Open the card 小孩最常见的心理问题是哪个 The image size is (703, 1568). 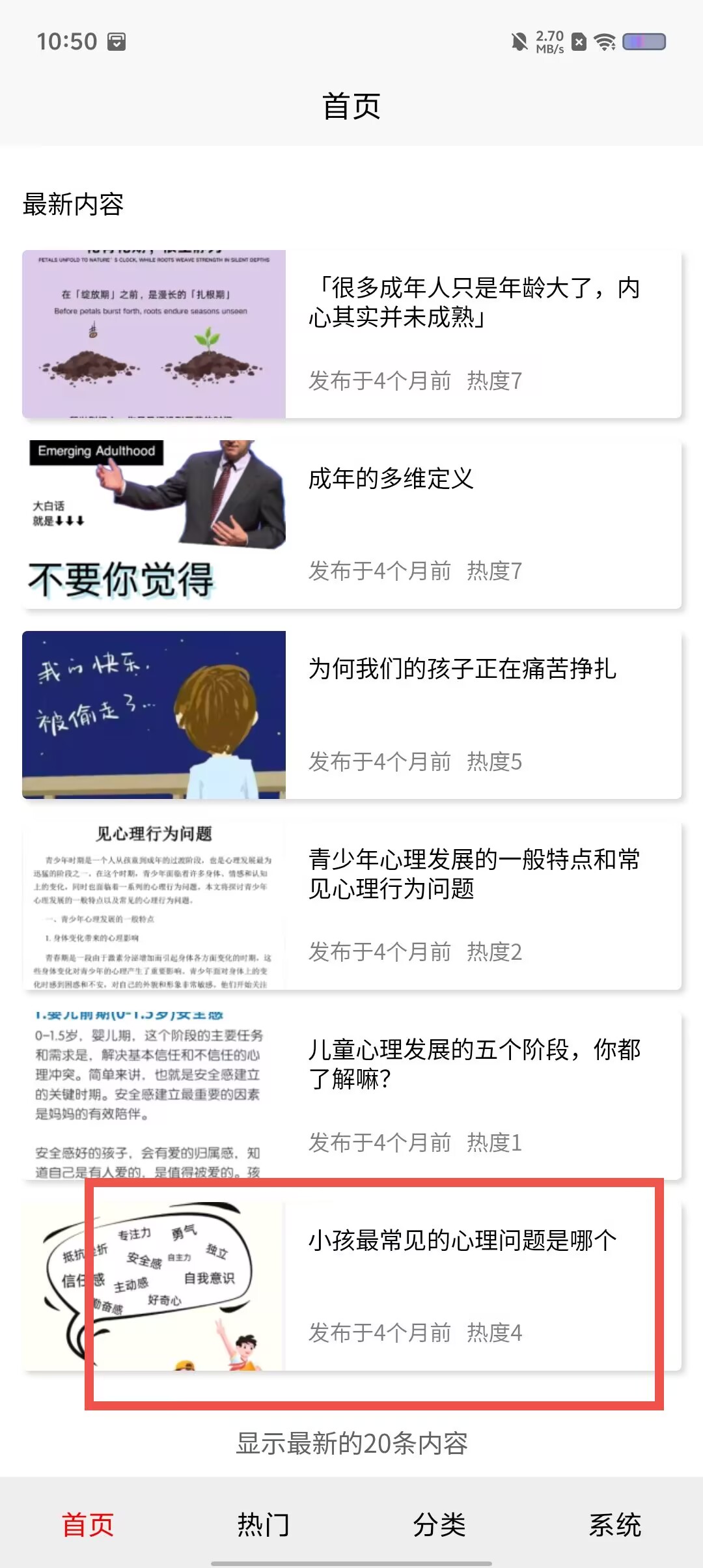[351, 1287]
